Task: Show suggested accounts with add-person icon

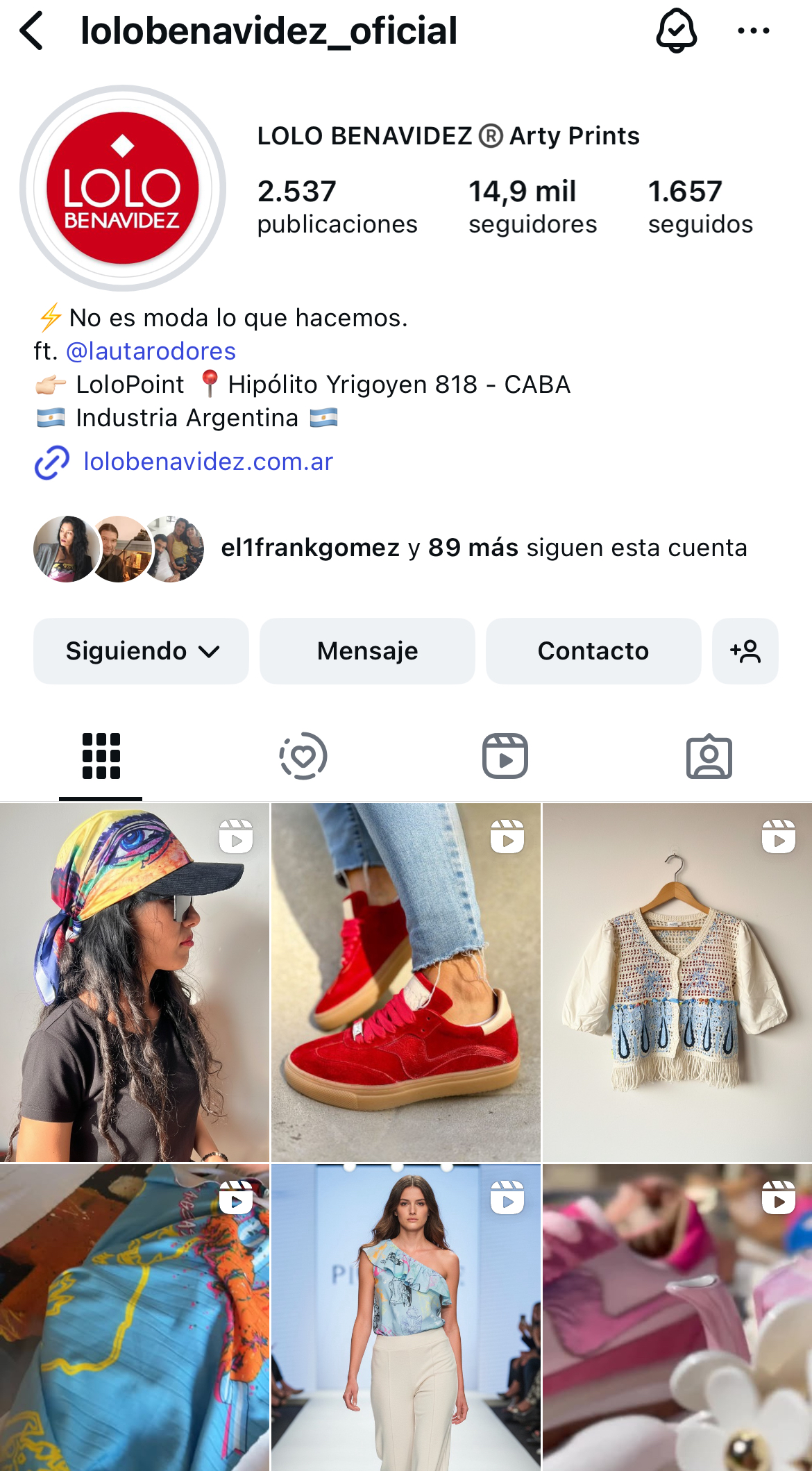Action: (x=745, y=651)
